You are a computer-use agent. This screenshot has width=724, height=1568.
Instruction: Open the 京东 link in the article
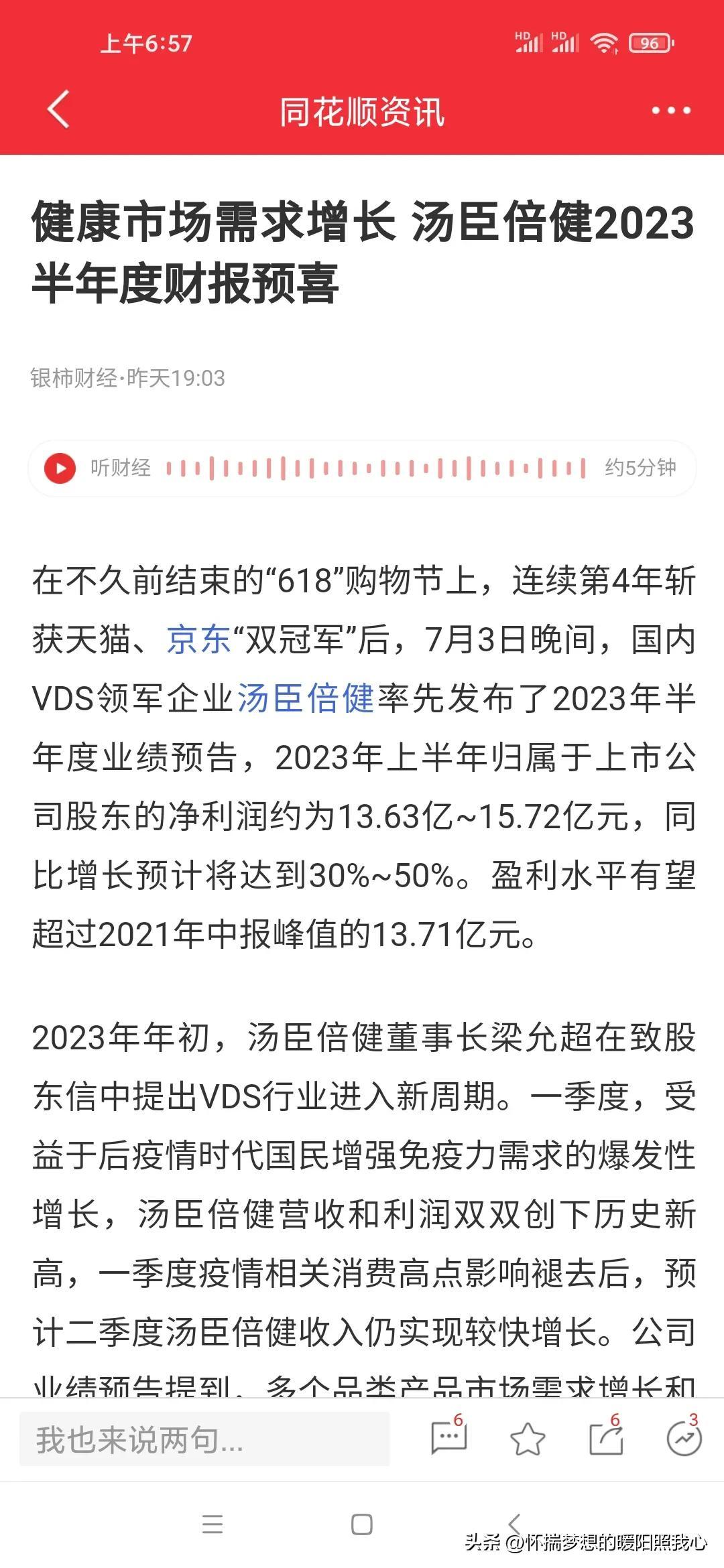(x=198, y=640)
